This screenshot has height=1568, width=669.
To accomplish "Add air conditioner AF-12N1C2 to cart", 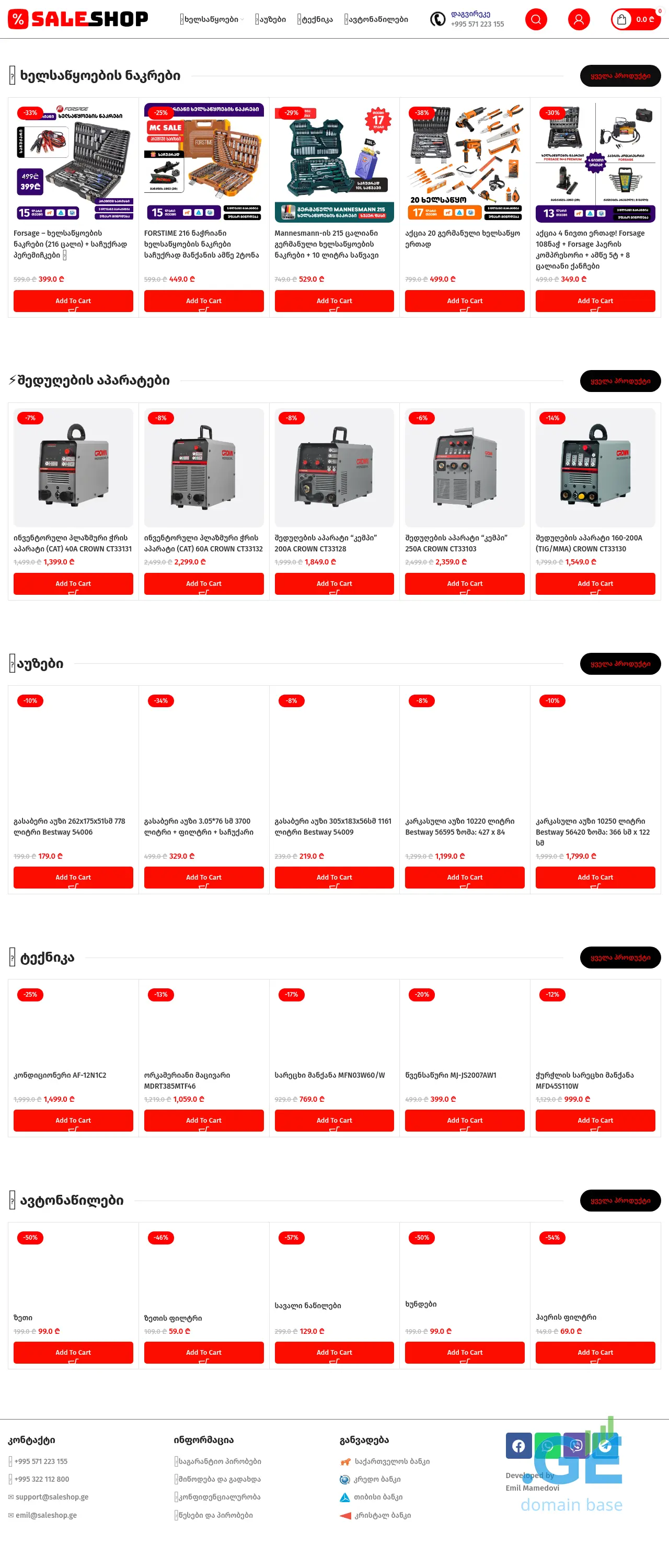I will (x=73, y=1120).
